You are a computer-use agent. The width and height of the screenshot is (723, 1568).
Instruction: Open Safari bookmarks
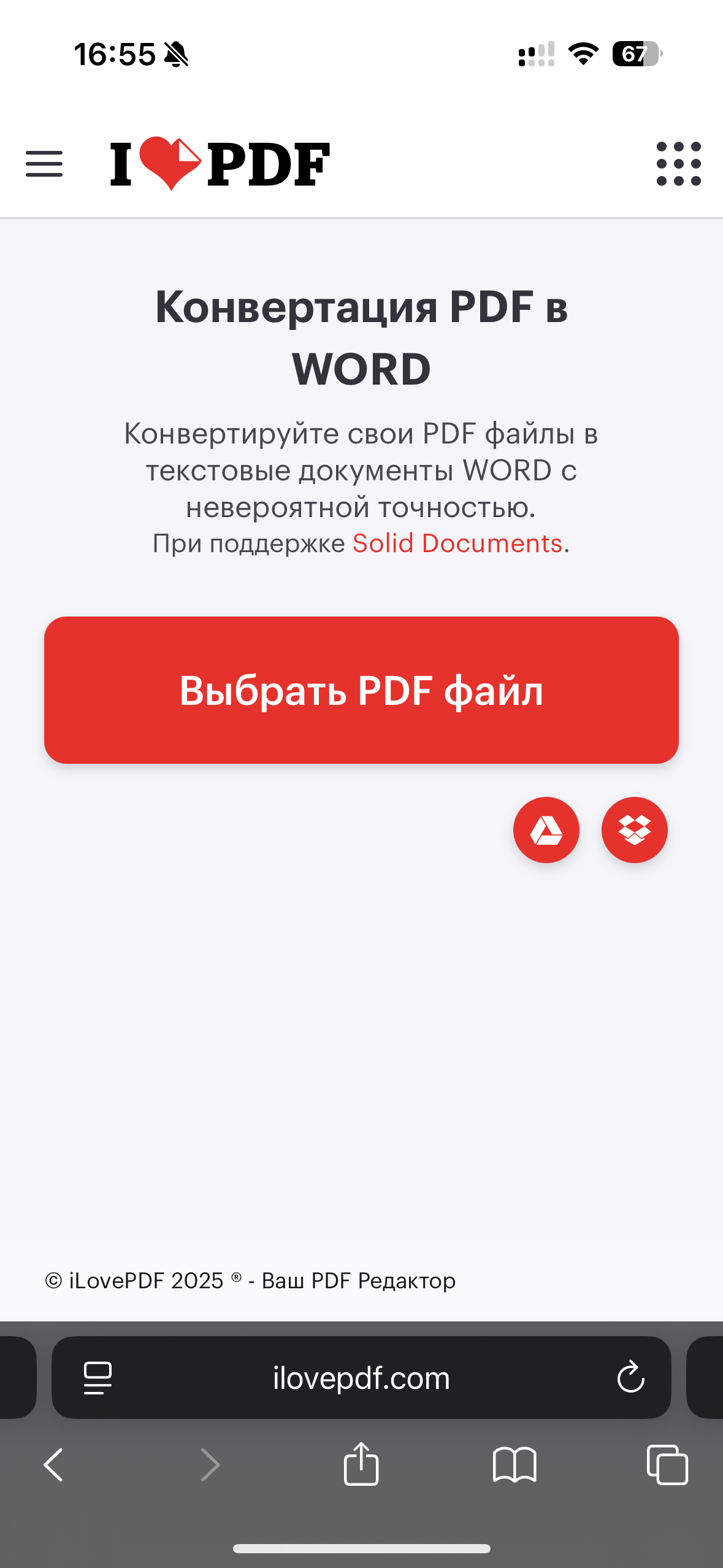(x=514, y=1465)
